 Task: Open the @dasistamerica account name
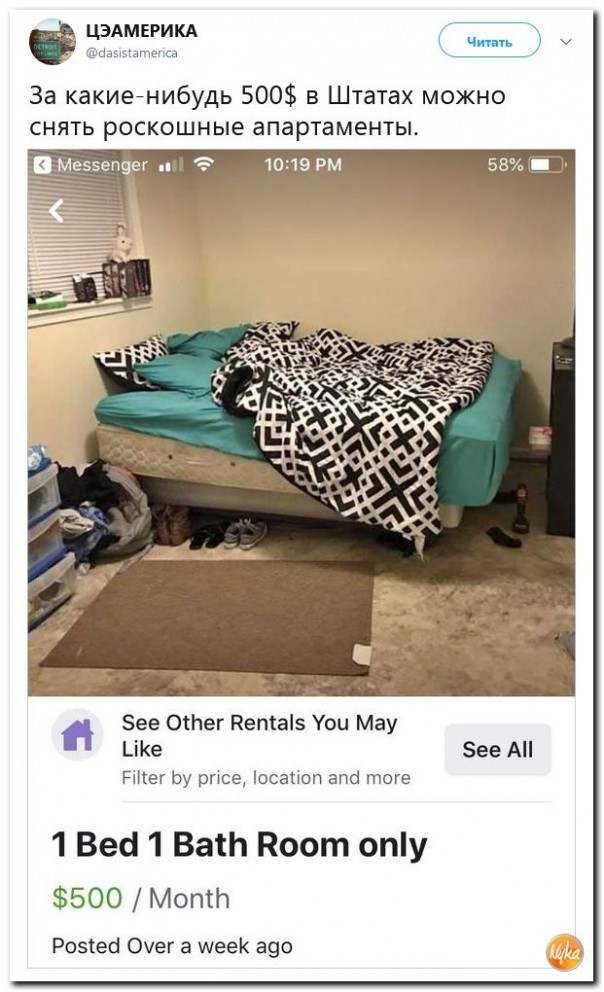point(132,53)
